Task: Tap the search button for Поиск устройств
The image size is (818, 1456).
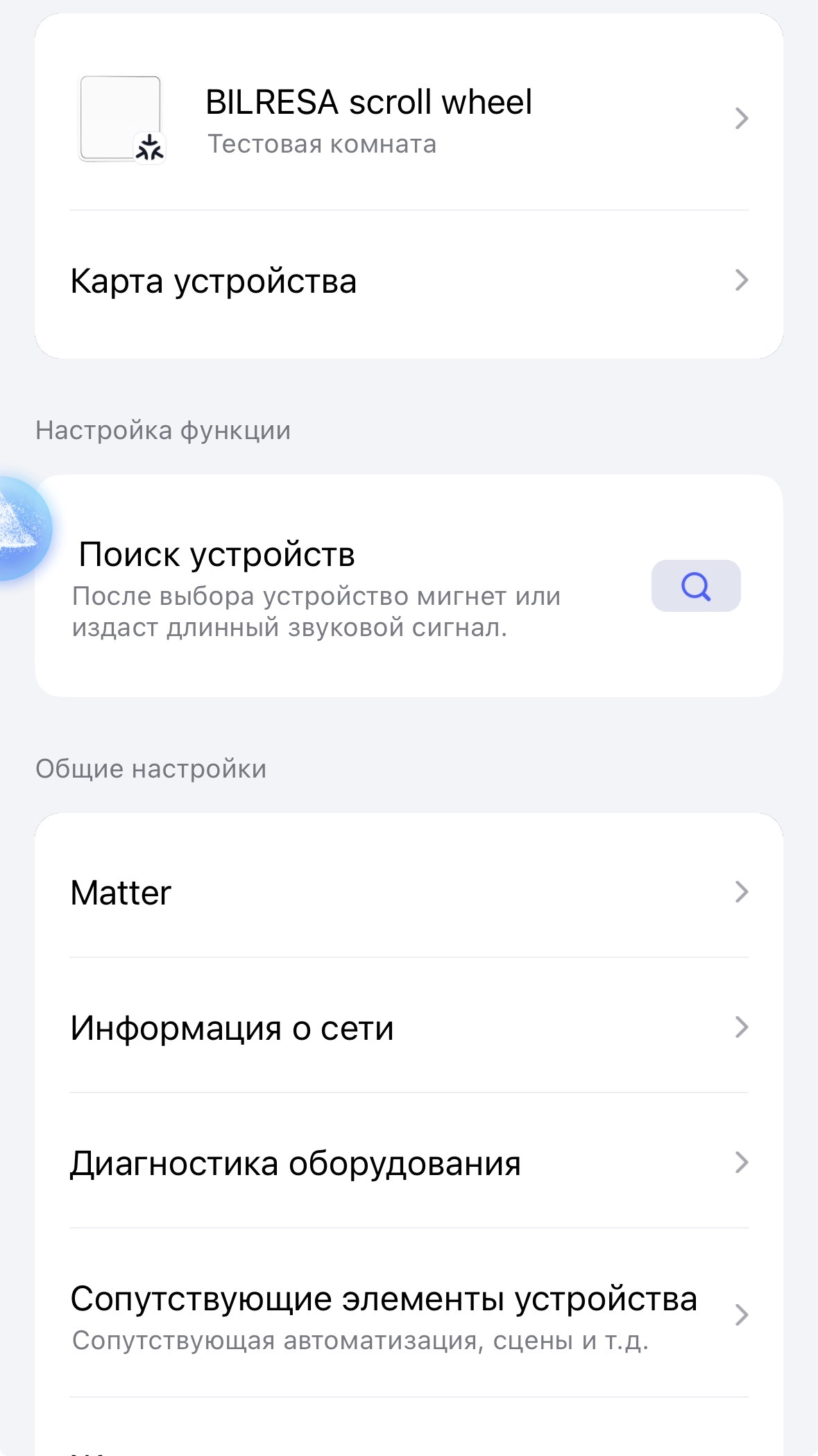Action: (695, 586)
